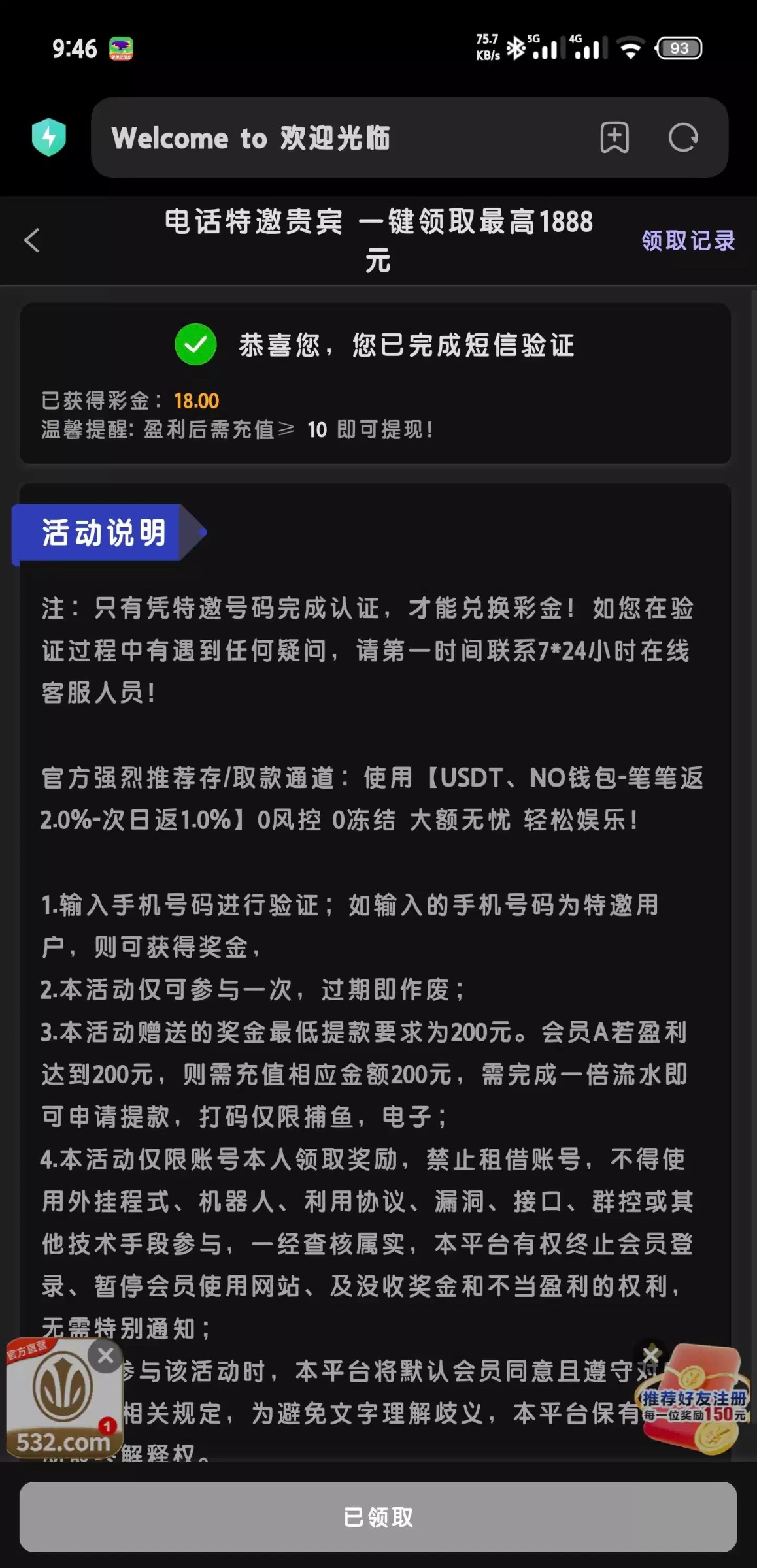Close the 推荐好友注册 red envelope banner
The width and height of the screenshot is (757, 1568).
pos(651,1354)
